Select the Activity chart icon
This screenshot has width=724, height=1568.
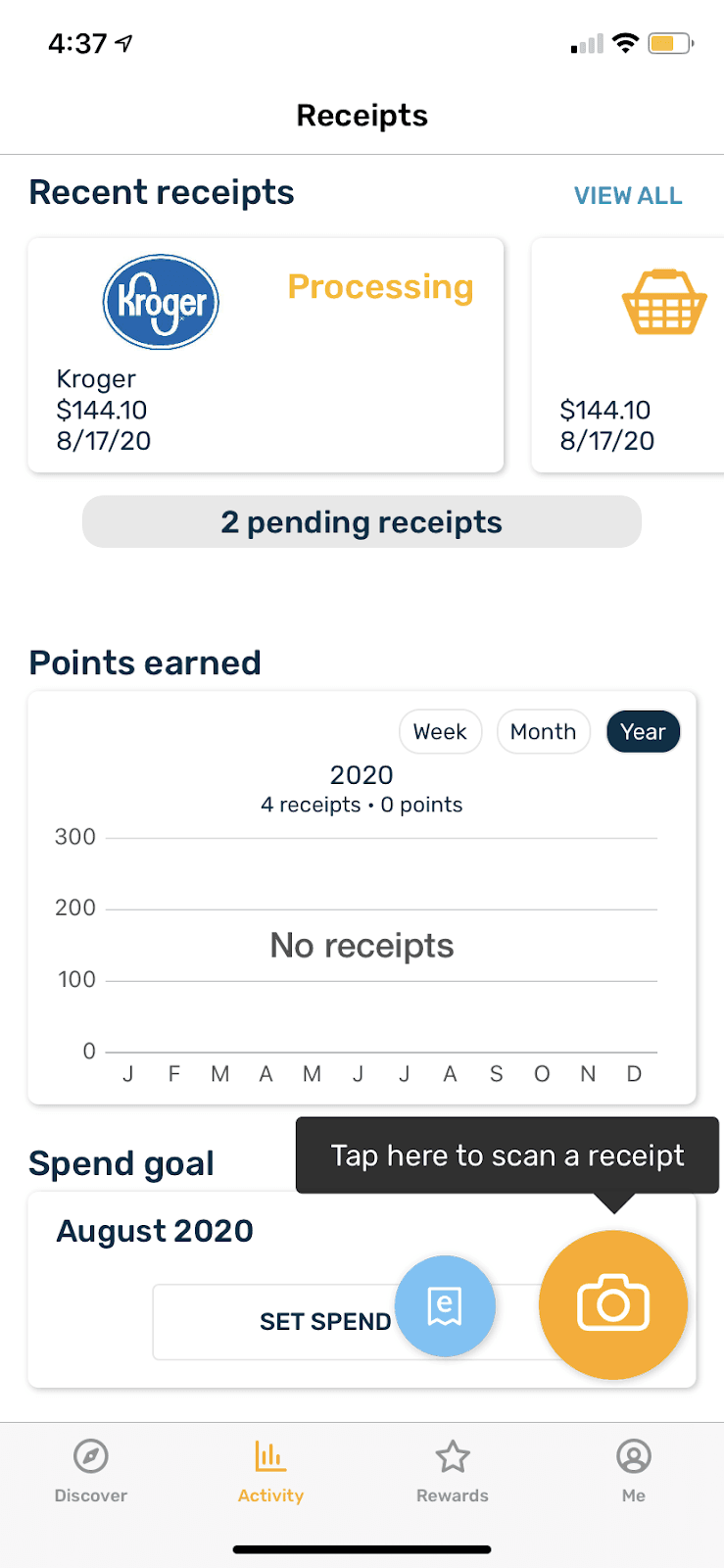coord(270,1457)
